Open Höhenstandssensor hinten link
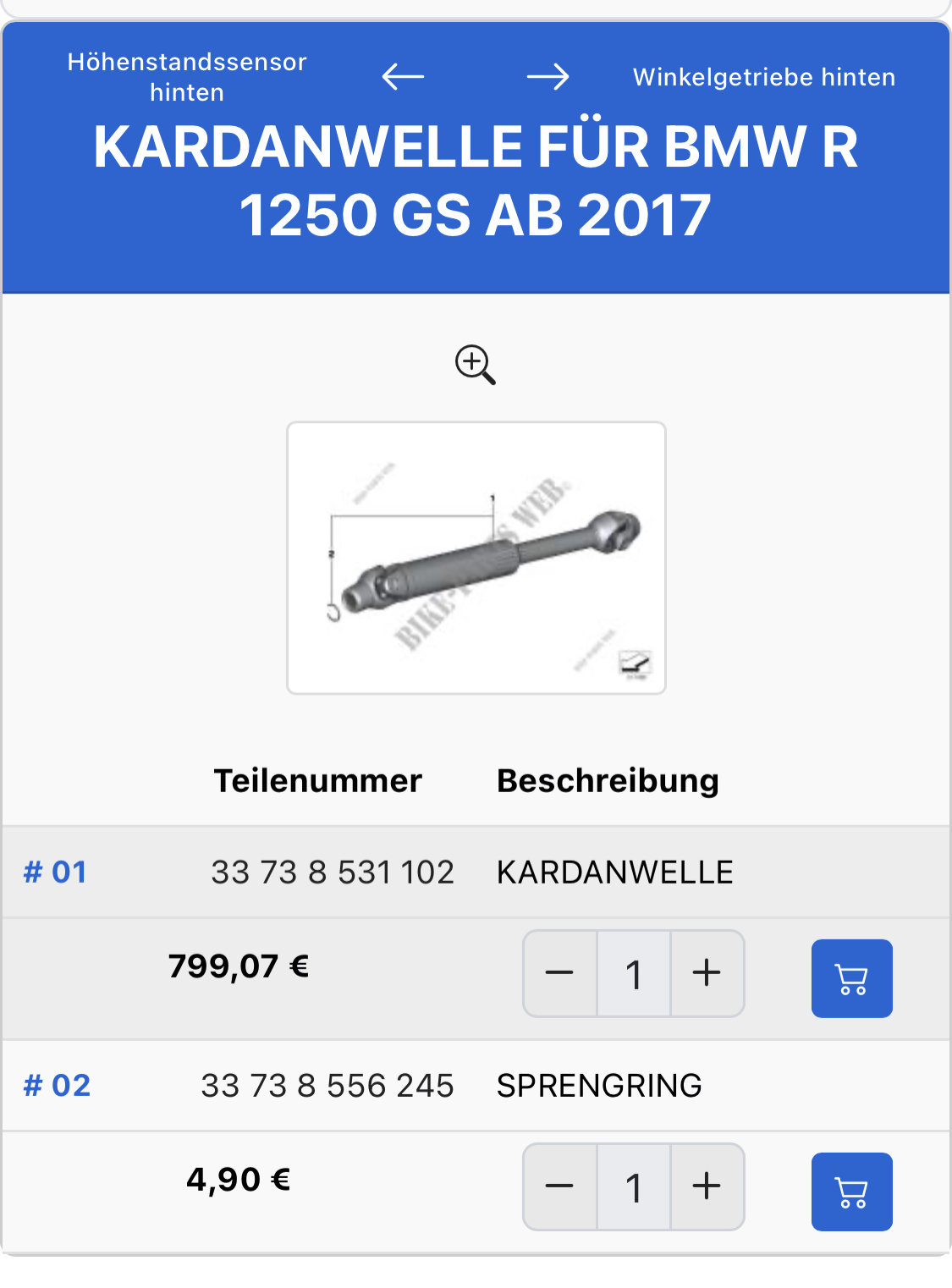Image resolution: width=952 pixels, height=1288 pixels. point(187,77)
